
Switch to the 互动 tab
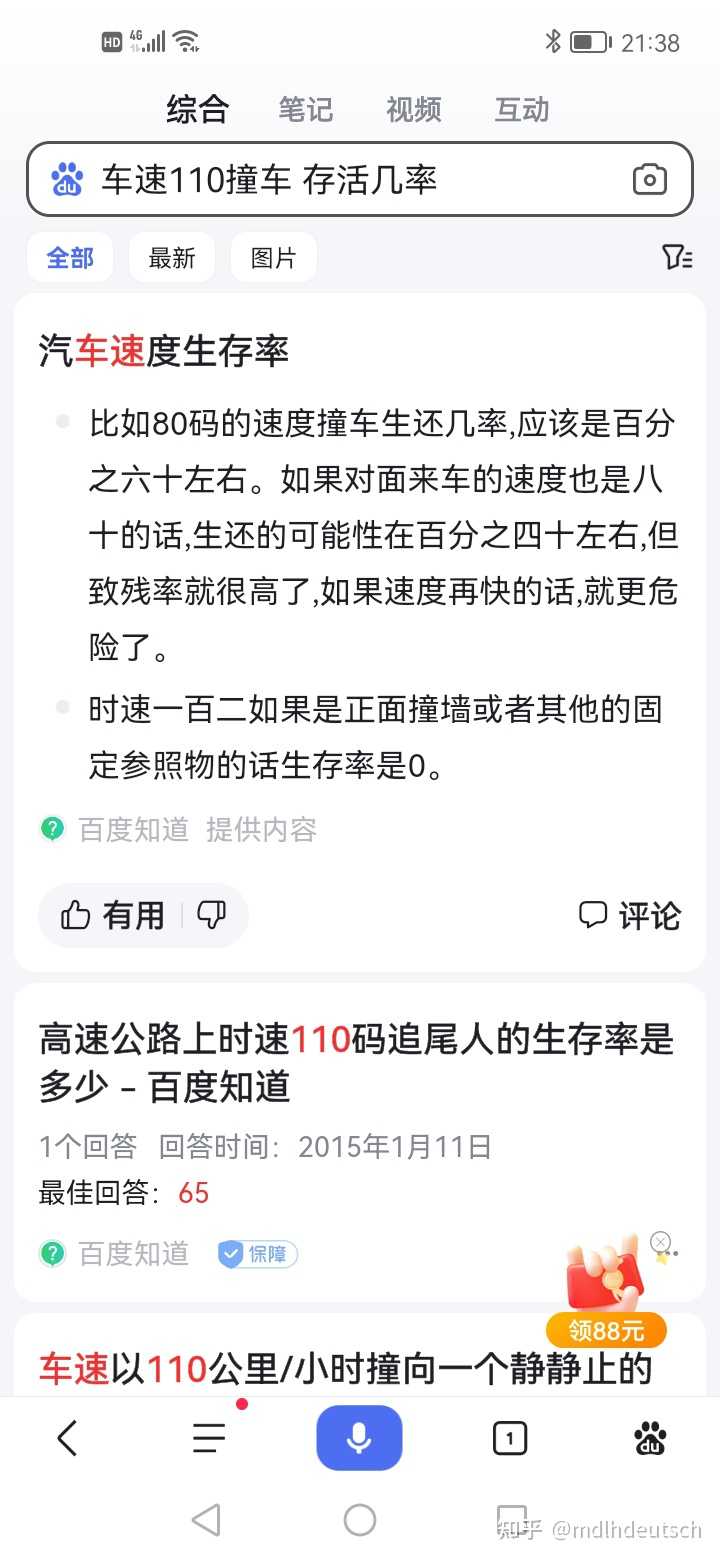pyautogui.click(x=522, y=109)
